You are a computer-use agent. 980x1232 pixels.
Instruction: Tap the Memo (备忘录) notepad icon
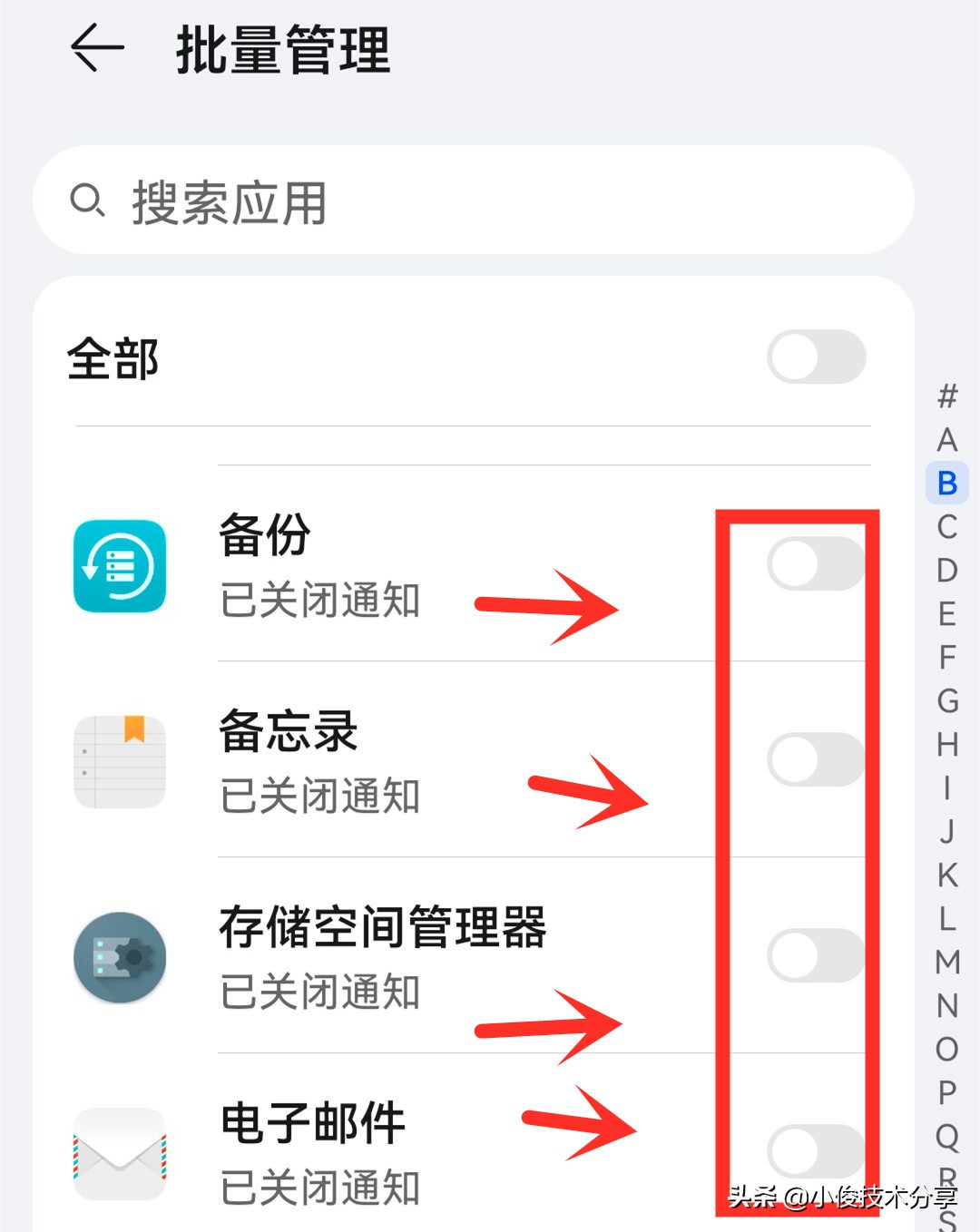pyautogui.click(x=119, y=762)
